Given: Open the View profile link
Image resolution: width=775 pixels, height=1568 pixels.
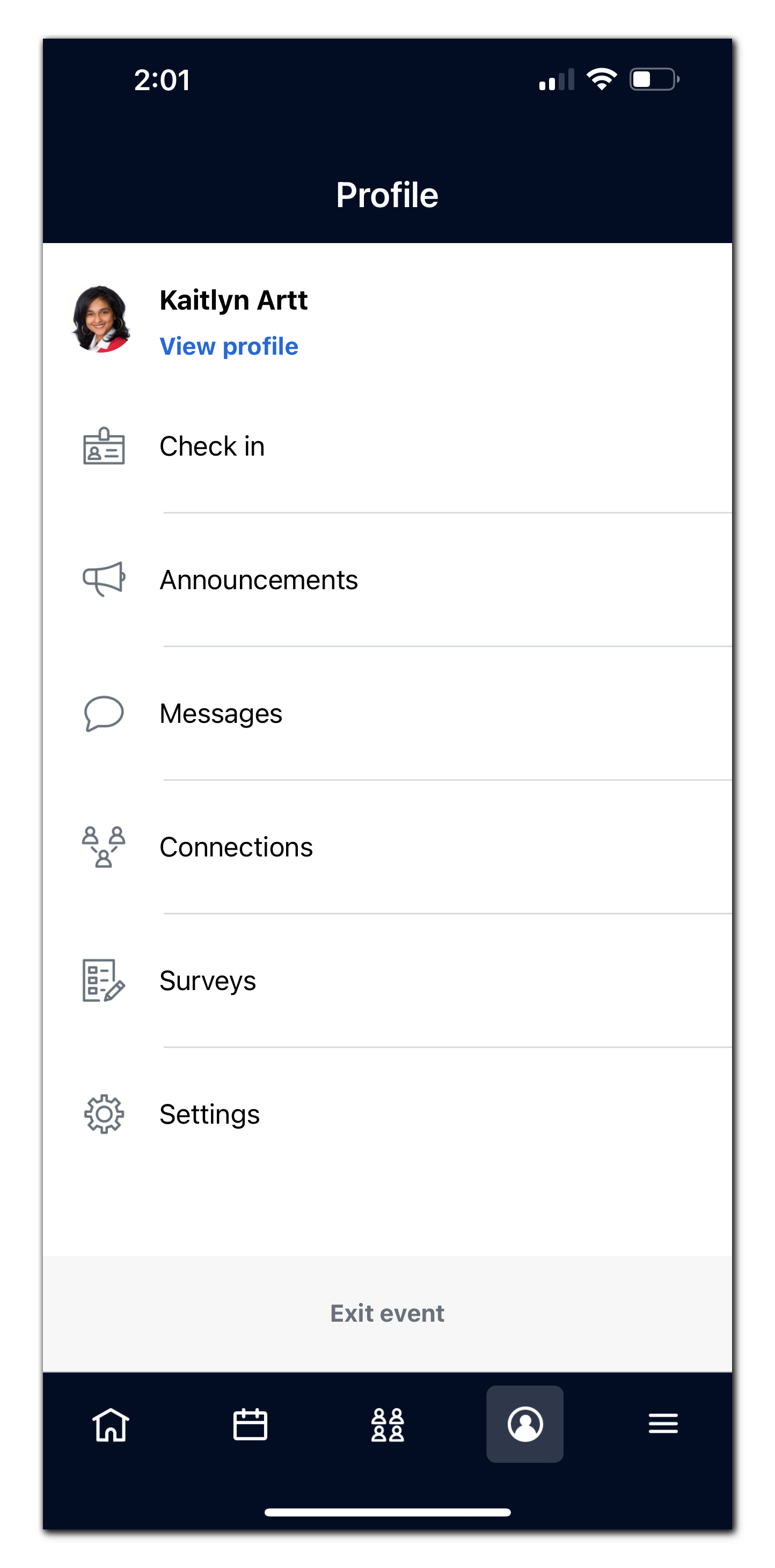Looking at the screenshot, I should coord(229,346).
